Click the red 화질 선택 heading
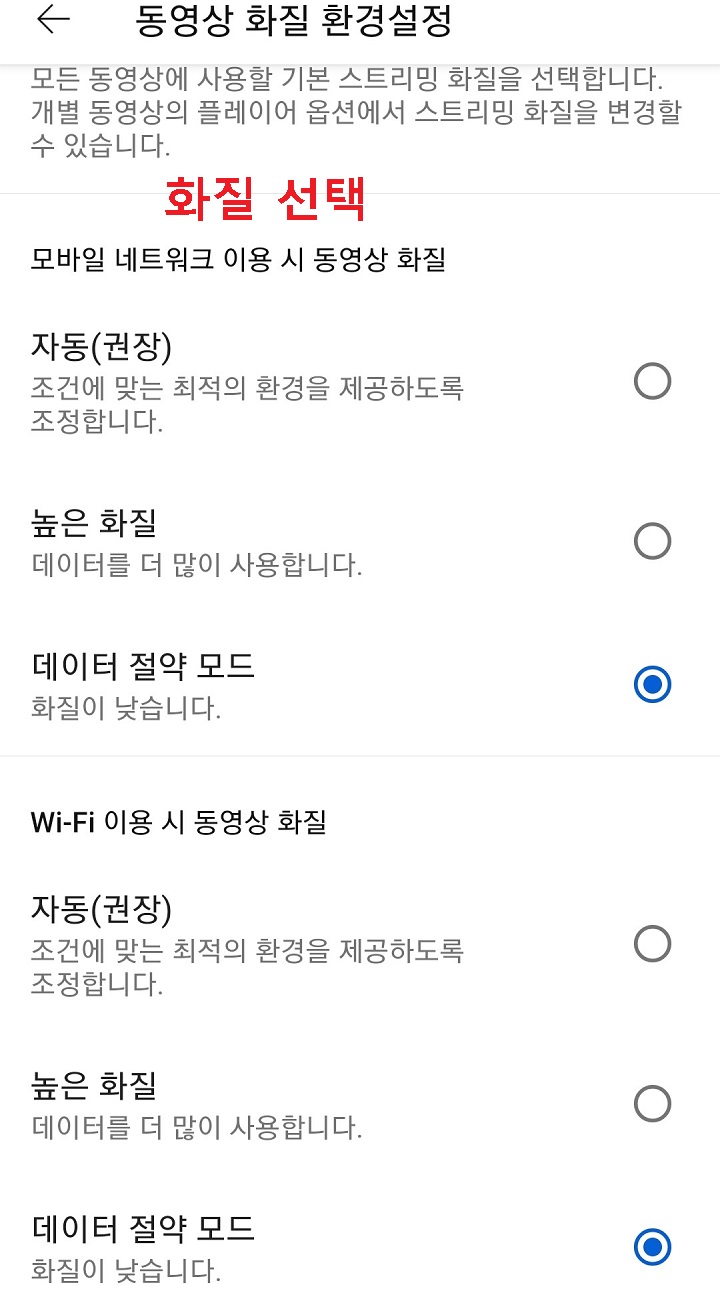This screenshot has width=720, height=1296. click(x=270, y=201)
